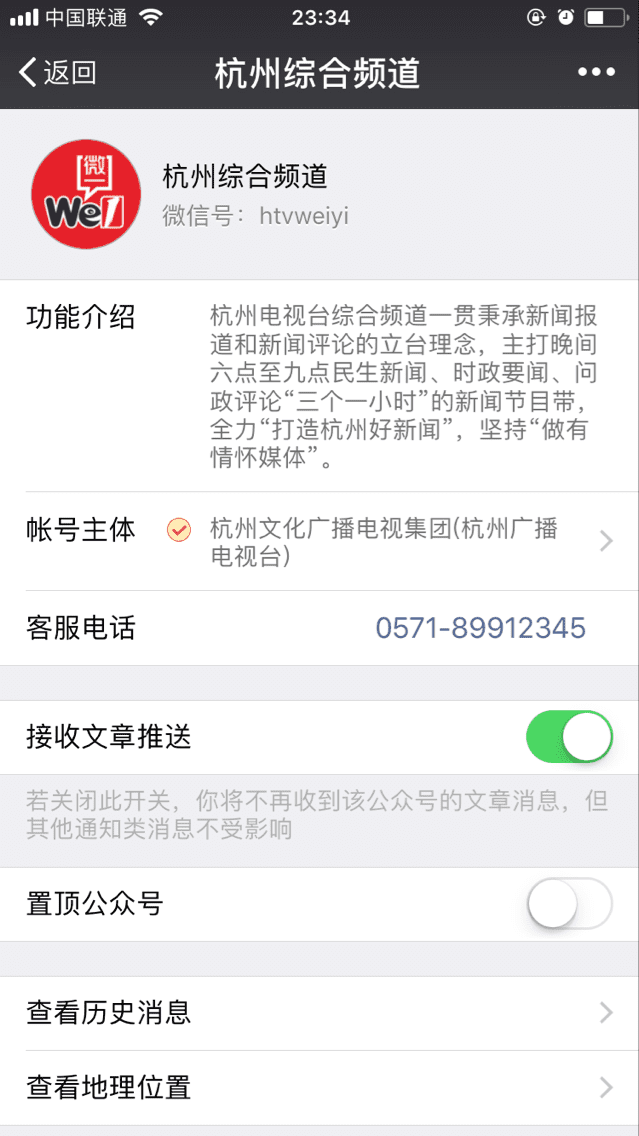Turn off the 接收文章推送 switch
Image resolution: width=639 pixels, height=1136 pixels.
[x=569, y=737]
